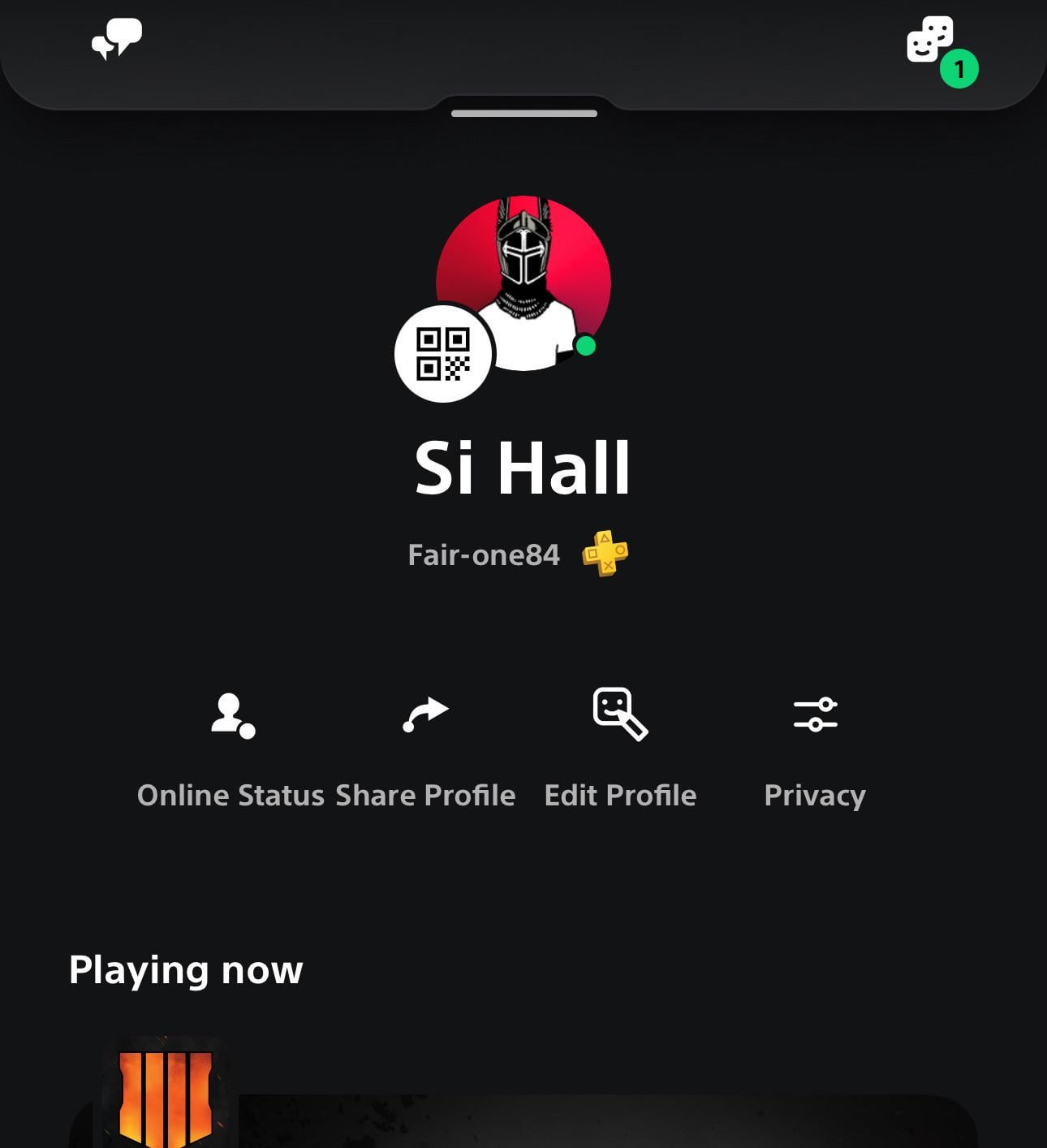Viewport: 1047px width, 1148px height.
Task: Share Profile with others
Action: [x=425, y=749]
